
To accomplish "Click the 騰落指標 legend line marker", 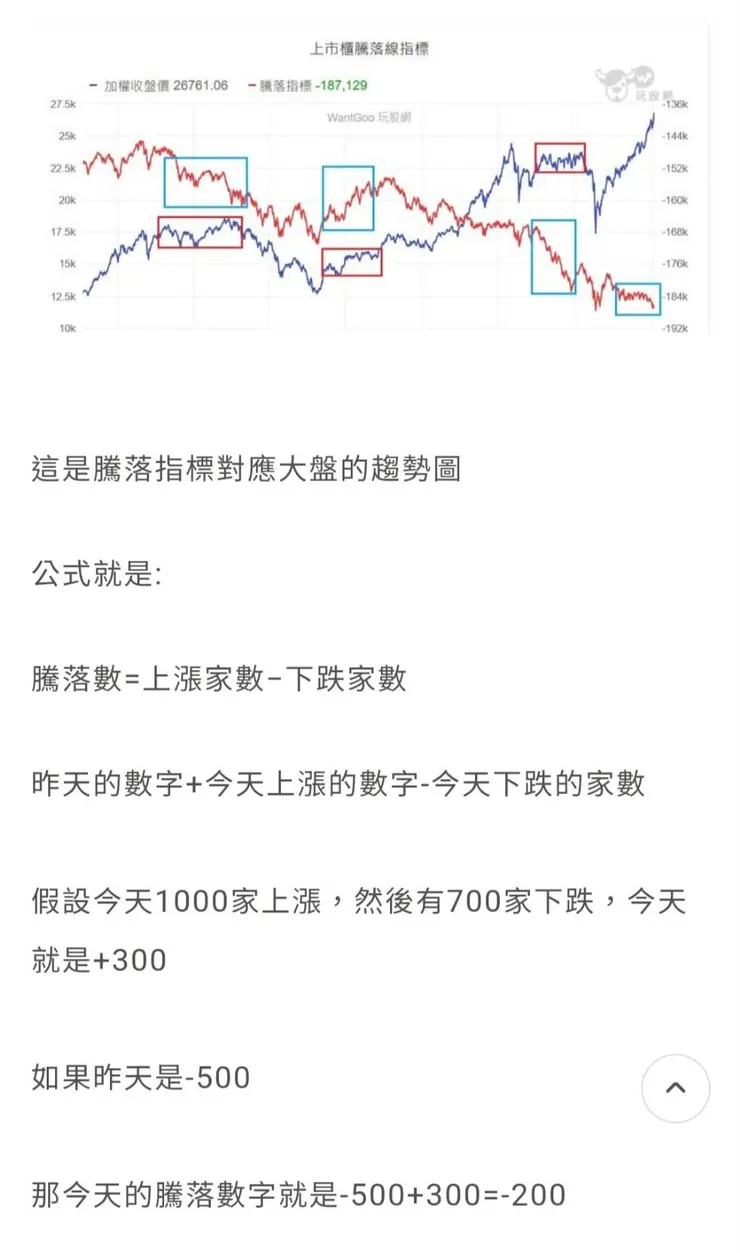I will [x=252, y=84].
